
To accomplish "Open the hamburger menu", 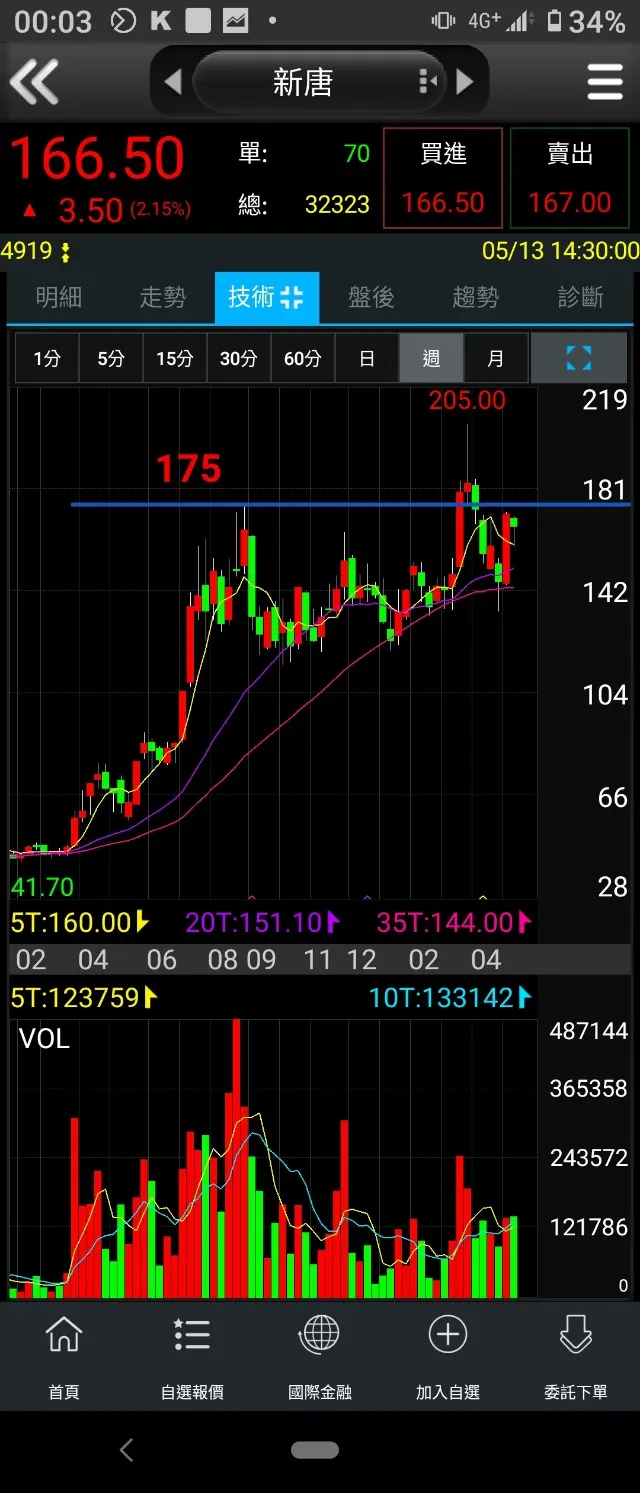I will point(604,82).
